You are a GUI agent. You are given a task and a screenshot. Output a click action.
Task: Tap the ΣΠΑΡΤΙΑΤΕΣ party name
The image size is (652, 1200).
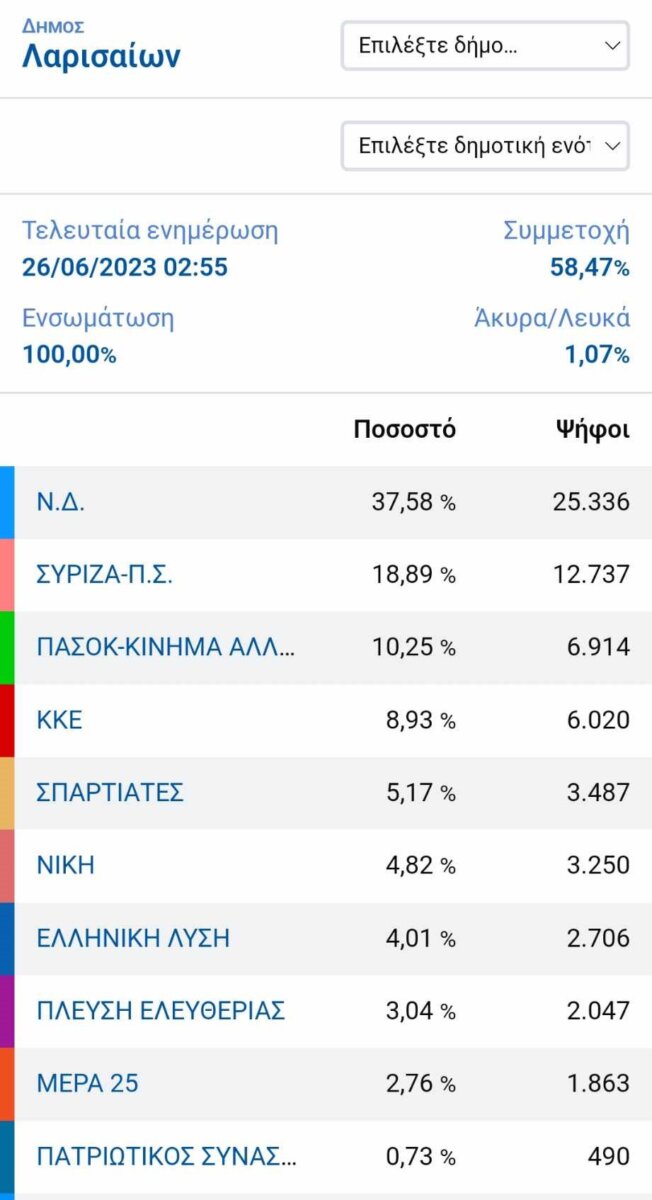point(110,793)
